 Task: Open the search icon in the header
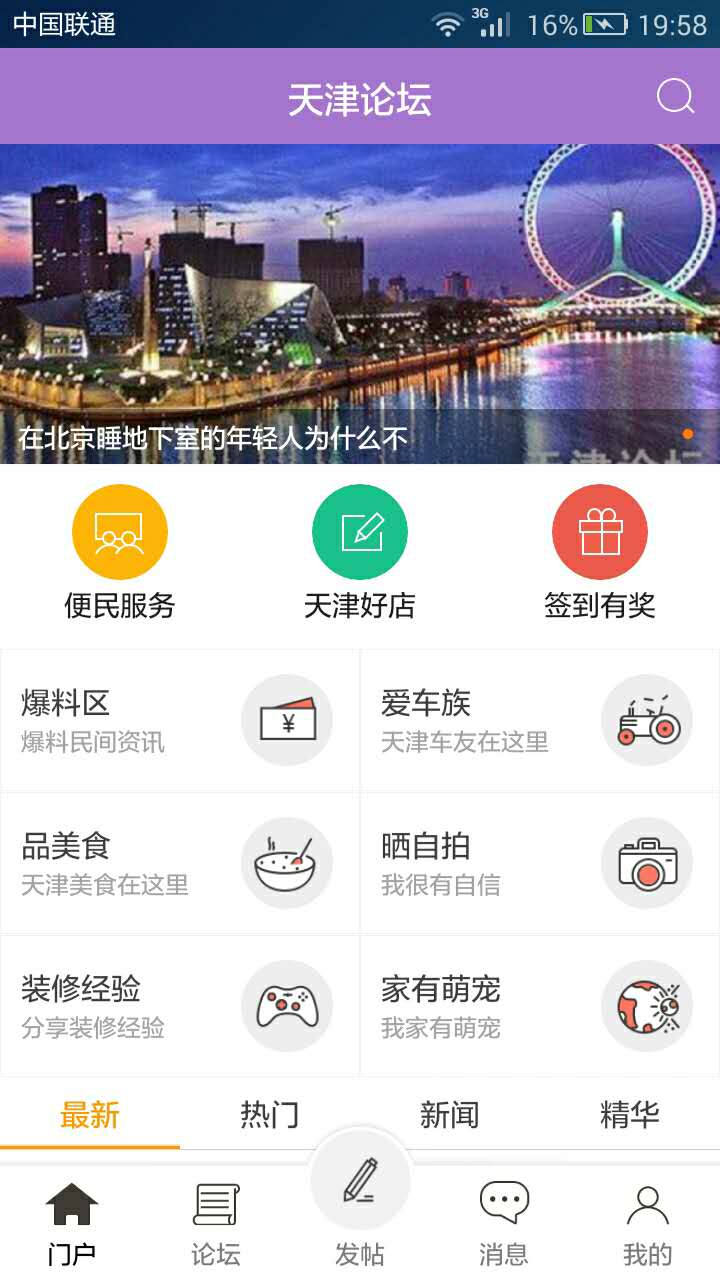click(675, 97)
